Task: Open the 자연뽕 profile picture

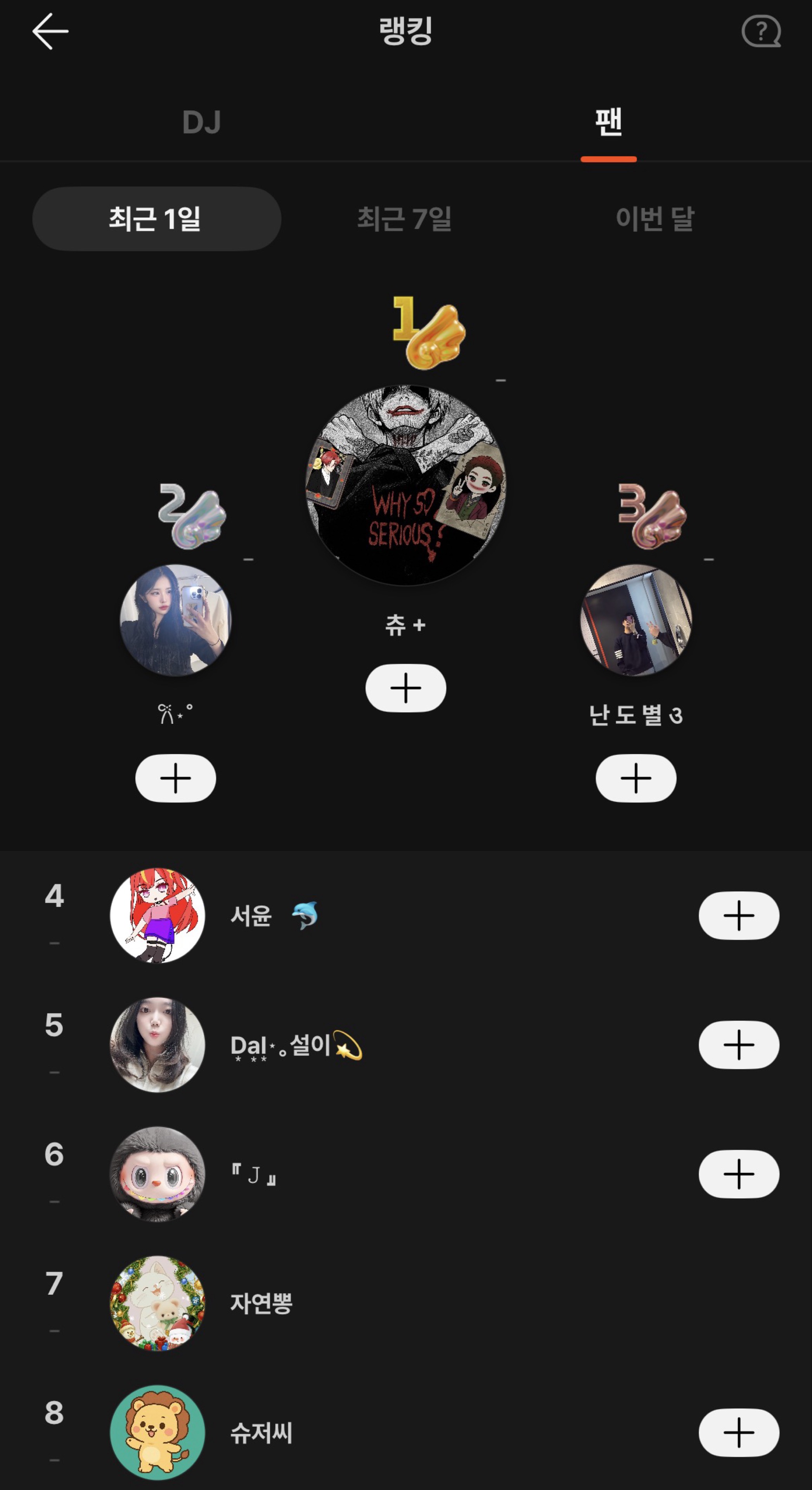Action: point(157,1303)
